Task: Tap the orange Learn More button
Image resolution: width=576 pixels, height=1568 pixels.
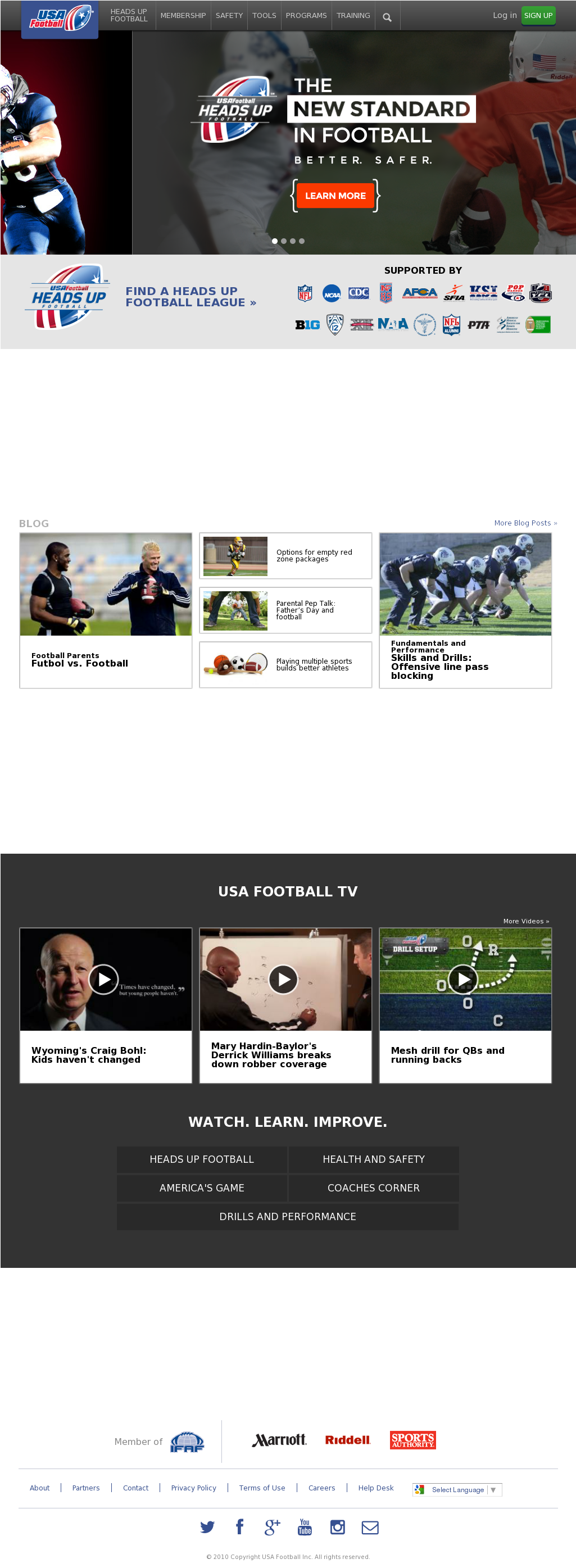Action: point(335,196)
